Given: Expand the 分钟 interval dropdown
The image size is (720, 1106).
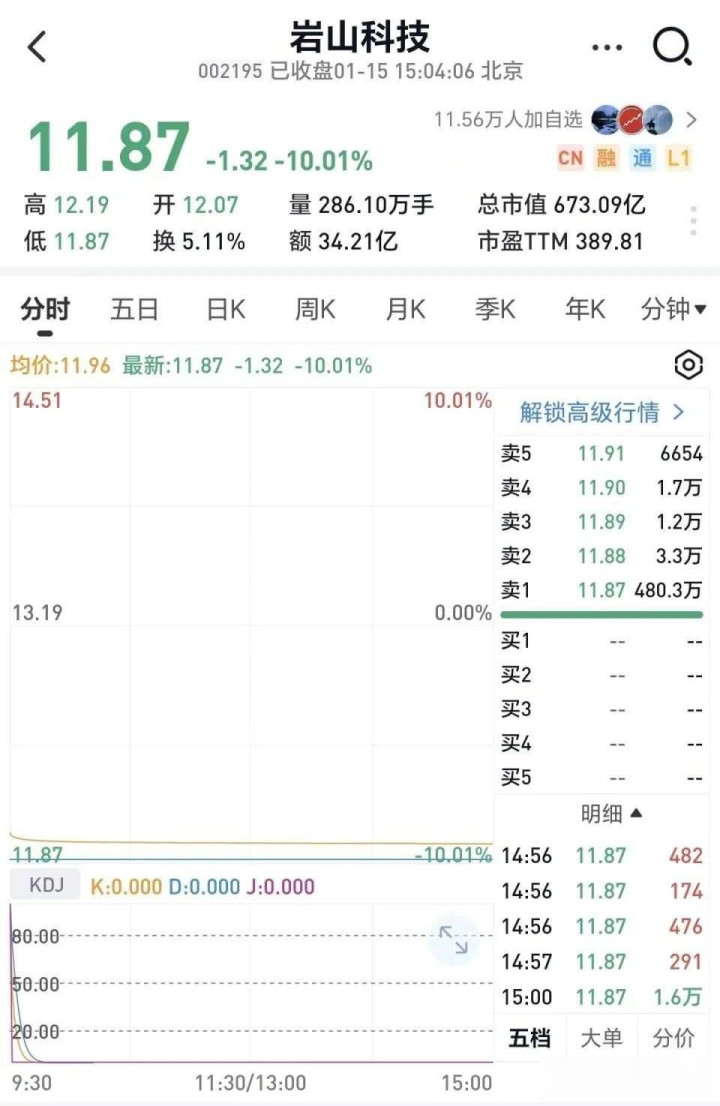Looking at the screenshot, I should point(673,310).
